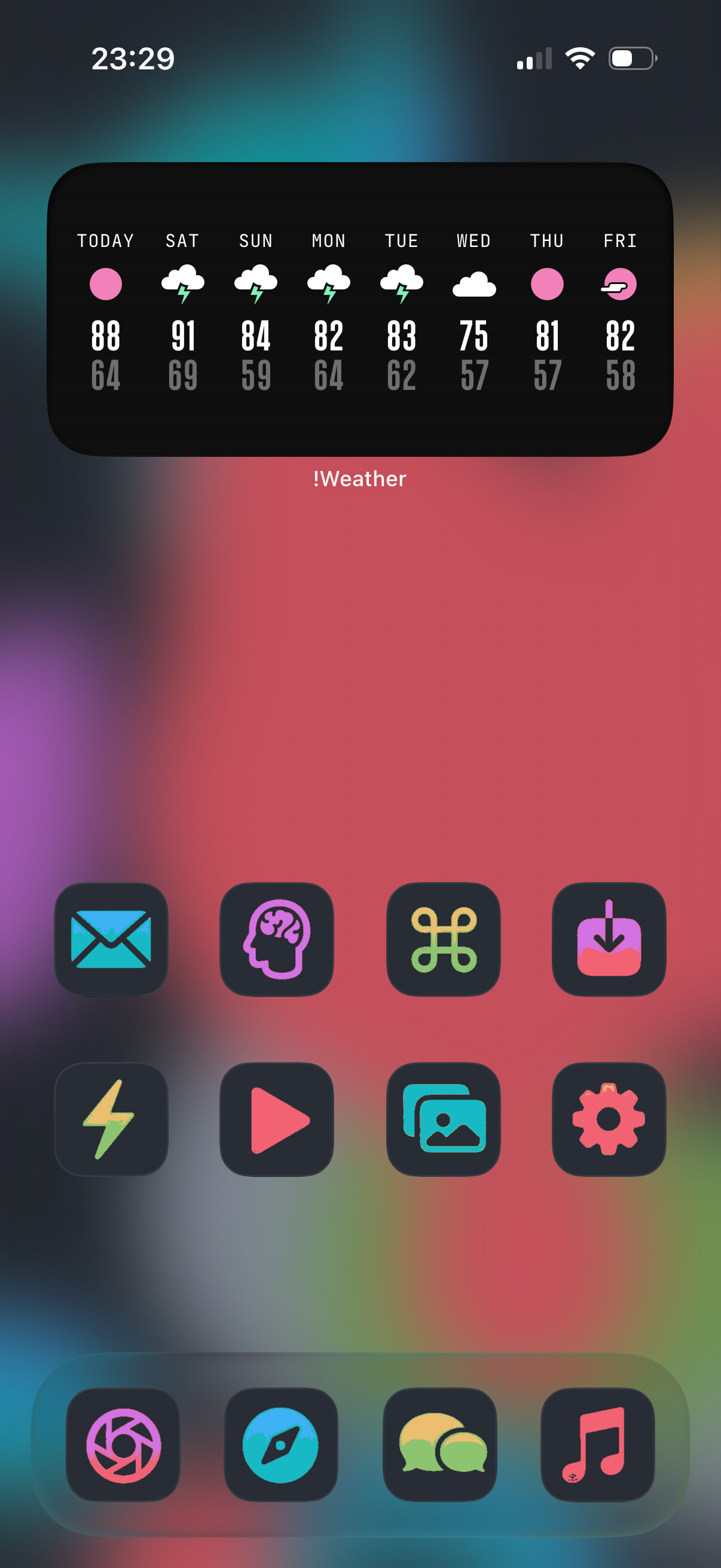Open the command symbol app
The height and width of the screenshot is (1568, 721).
pos(444,939)
